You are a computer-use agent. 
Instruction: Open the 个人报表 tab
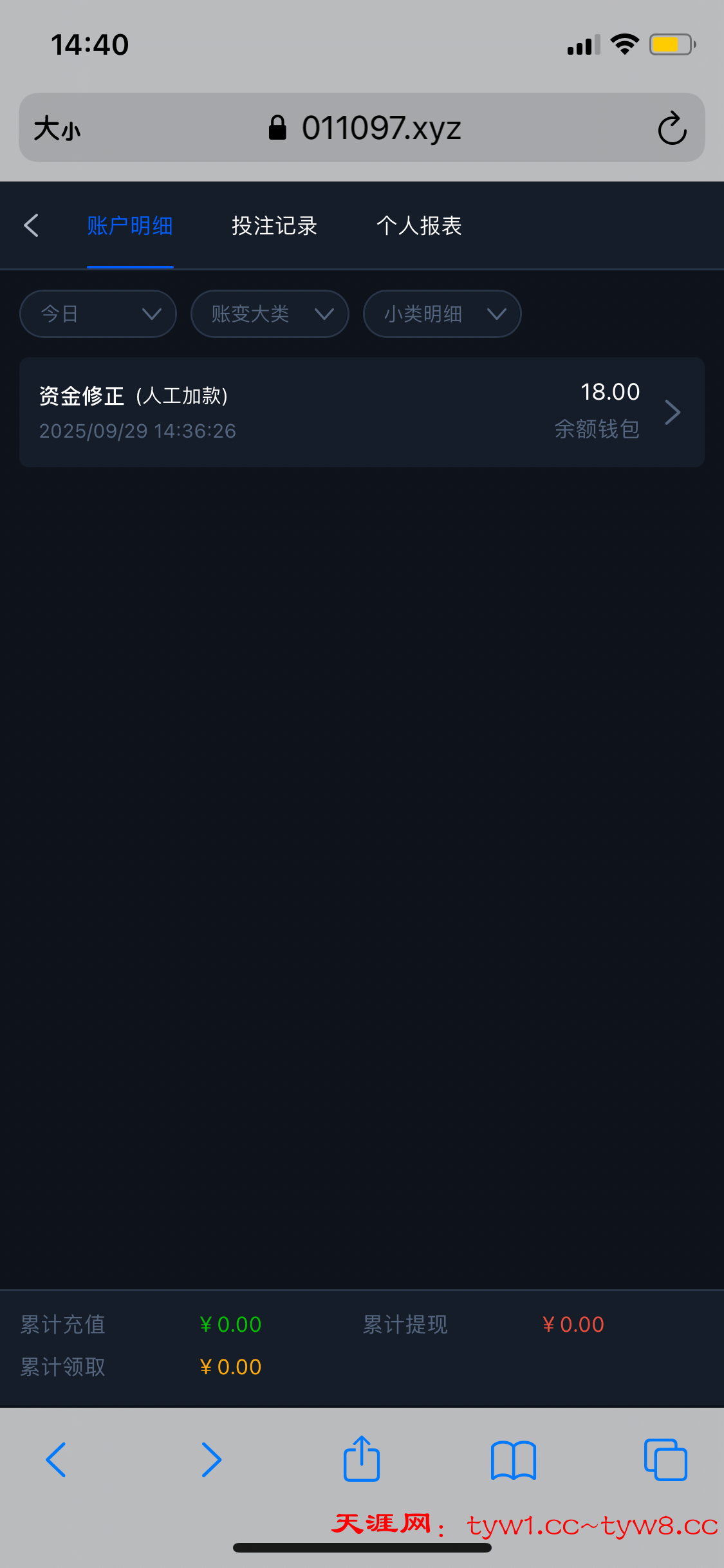419,225
